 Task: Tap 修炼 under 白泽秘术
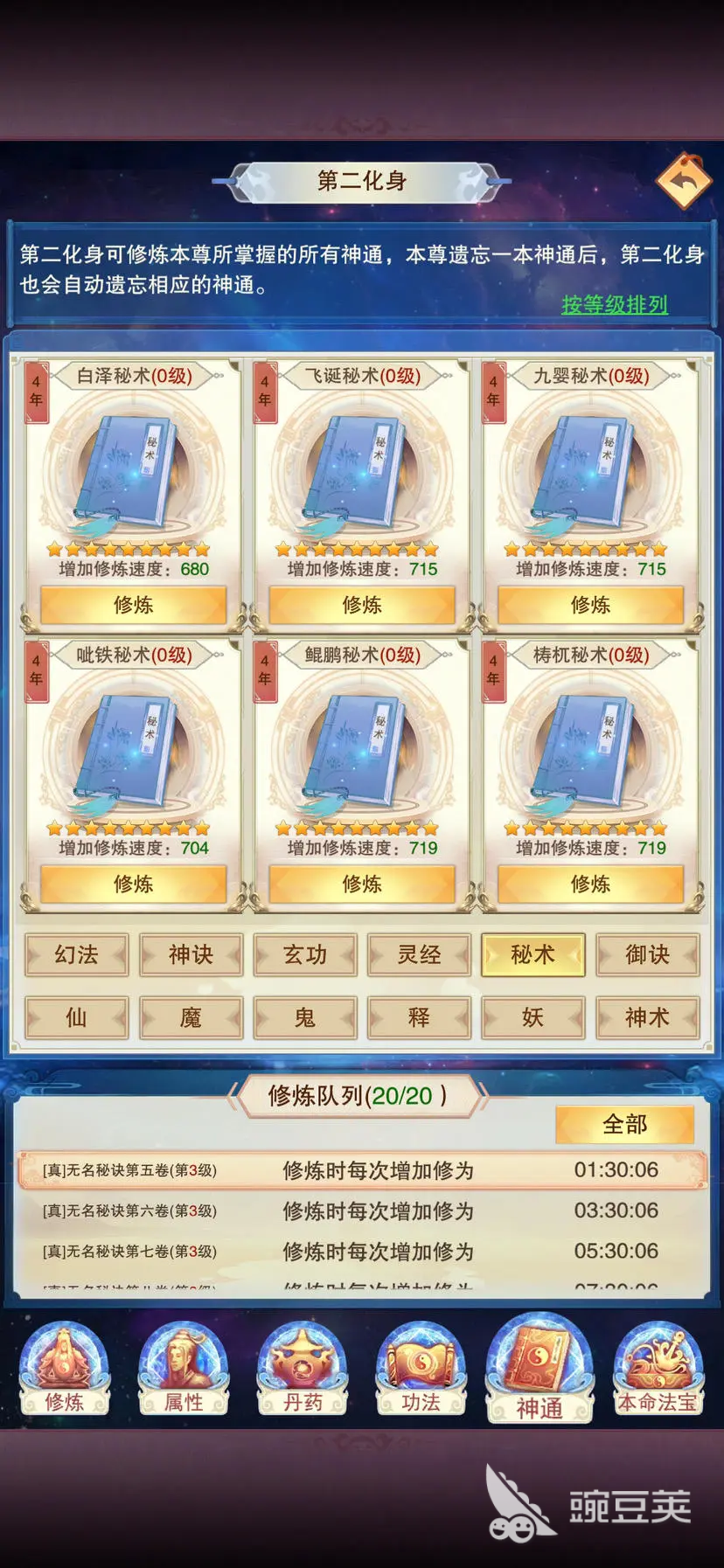tap(133, 605)
